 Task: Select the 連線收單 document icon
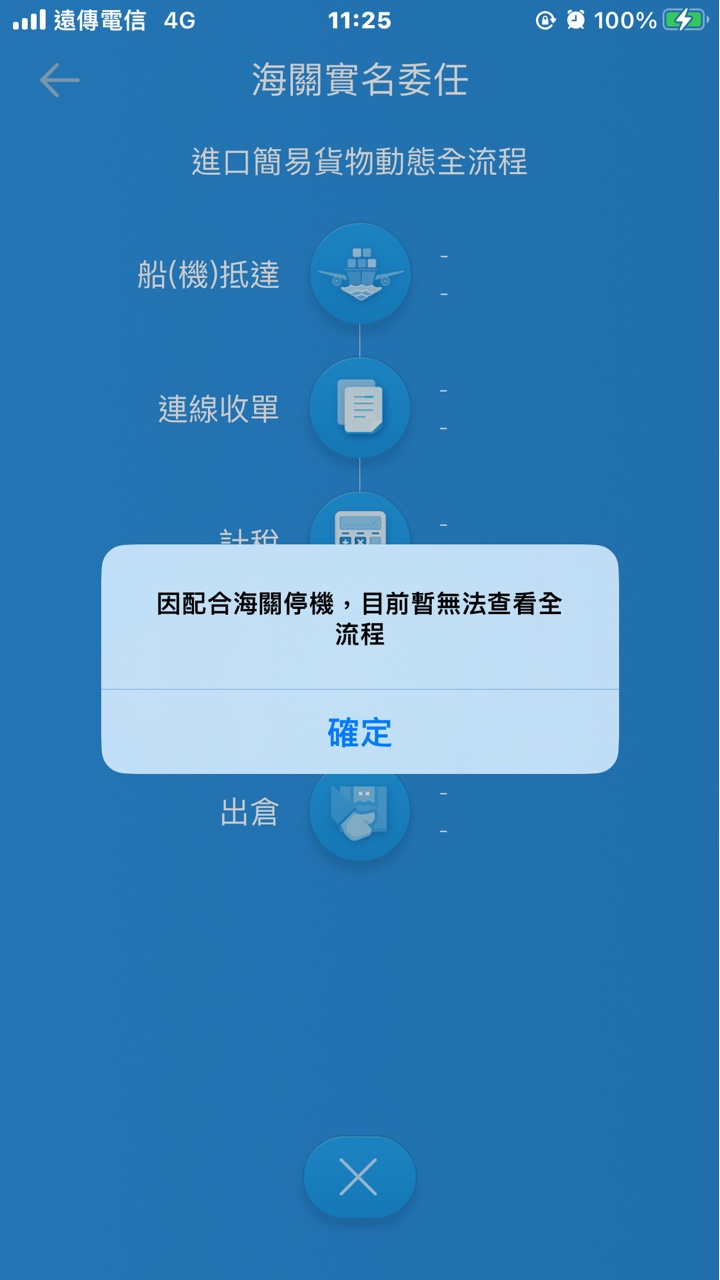[x=360, y=408]
